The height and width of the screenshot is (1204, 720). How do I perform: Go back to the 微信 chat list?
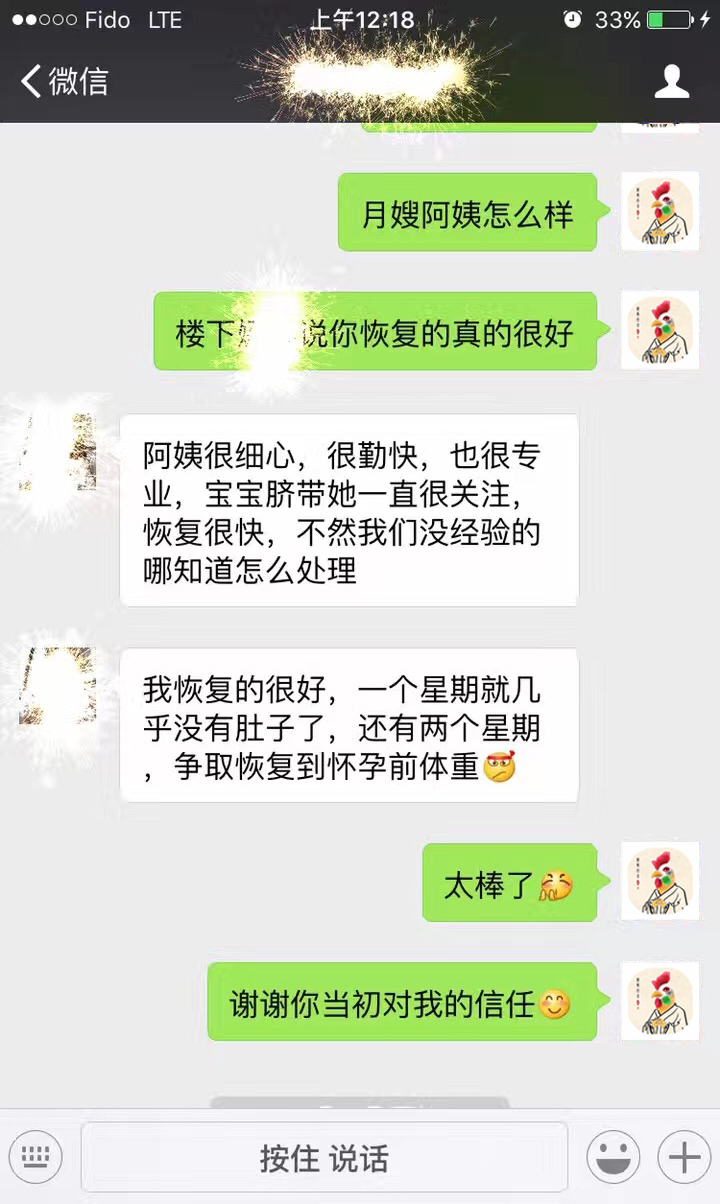pos(65,81)
